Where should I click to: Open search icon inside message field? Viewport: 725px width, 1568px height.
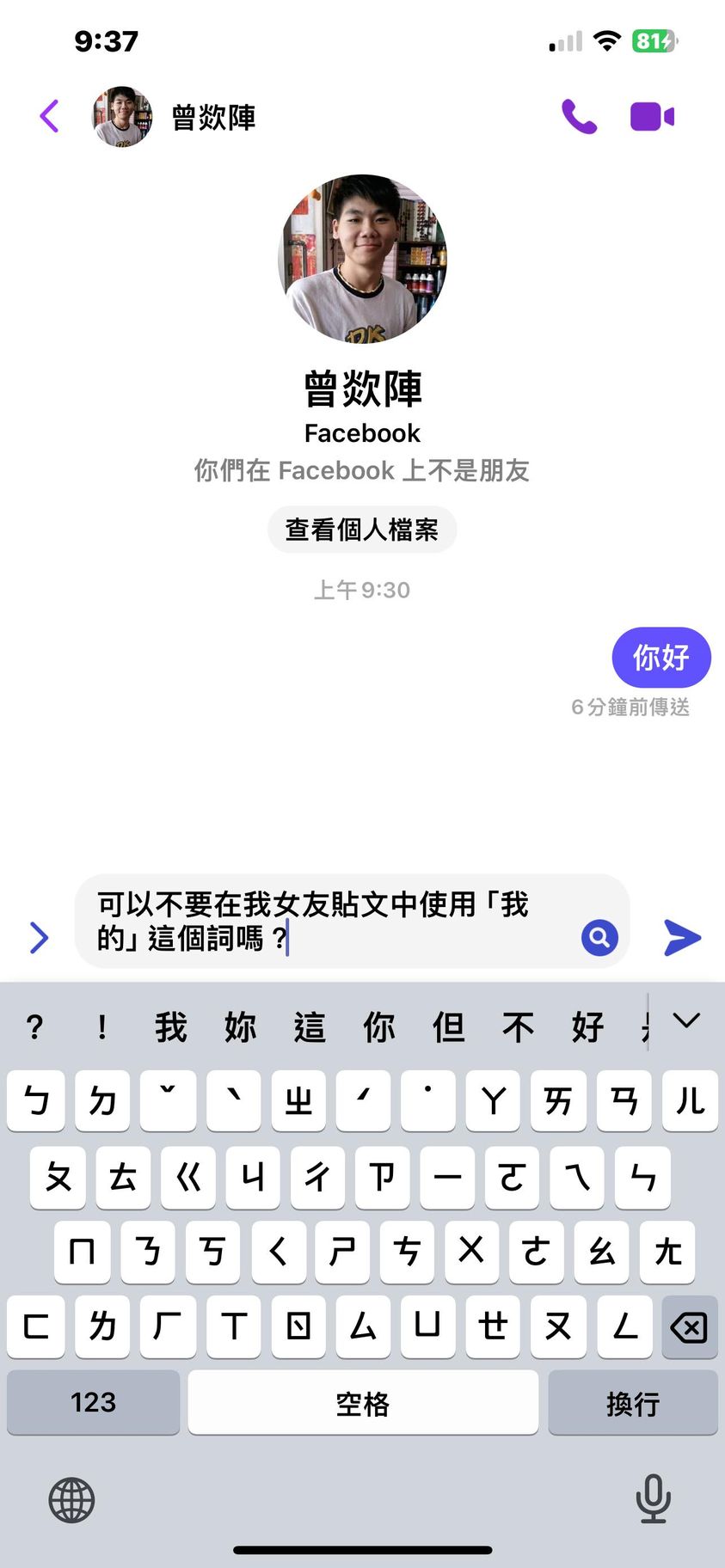coord(599,937)
